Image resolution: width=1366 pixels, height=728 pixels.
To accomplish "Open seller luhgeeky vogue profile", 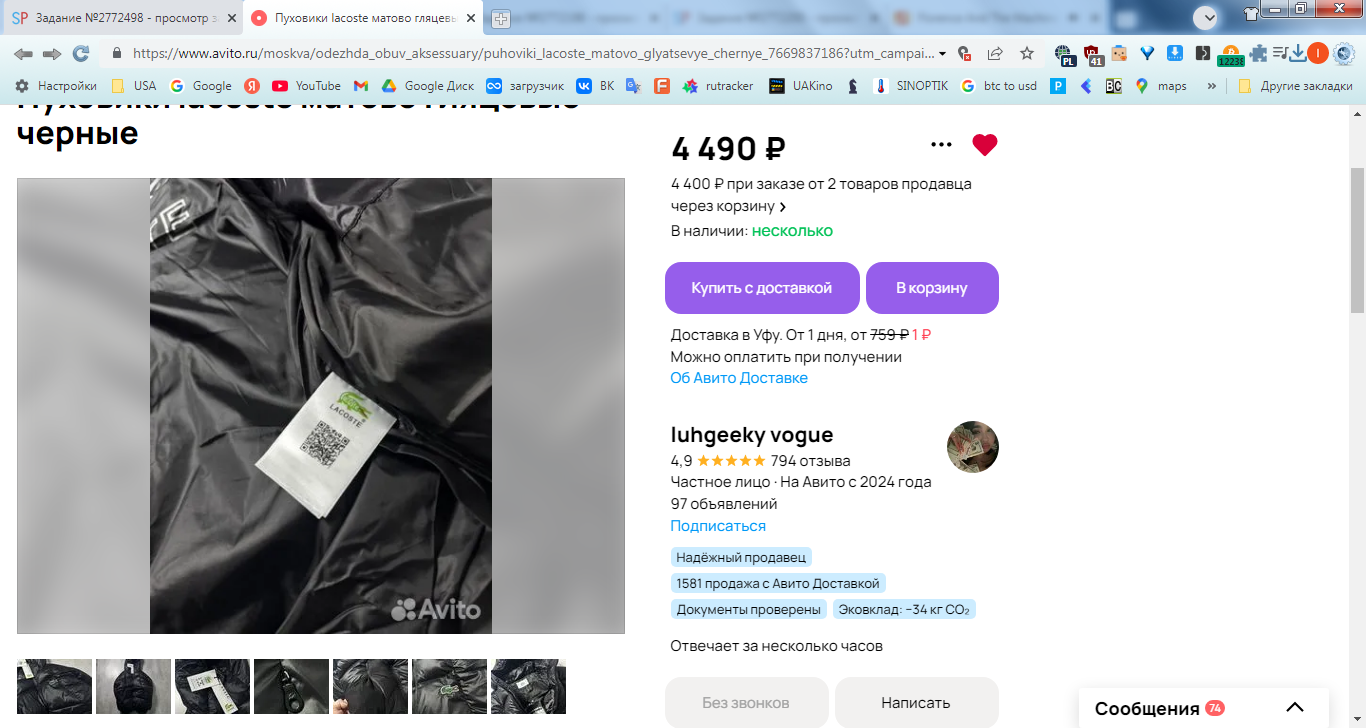I will pyautogui.click(x=752, y=435).
